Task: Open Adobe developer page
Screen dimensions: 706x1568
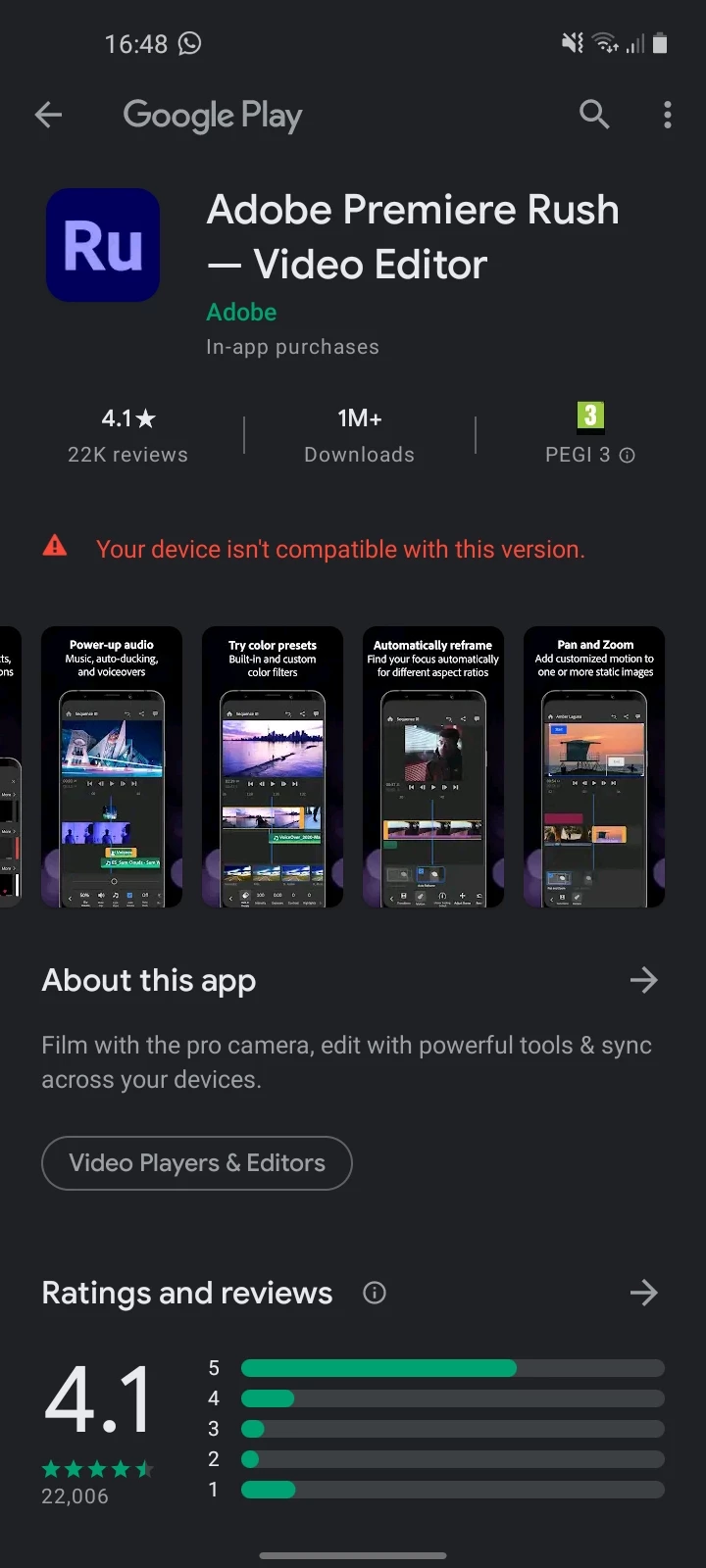Action: 241,312
